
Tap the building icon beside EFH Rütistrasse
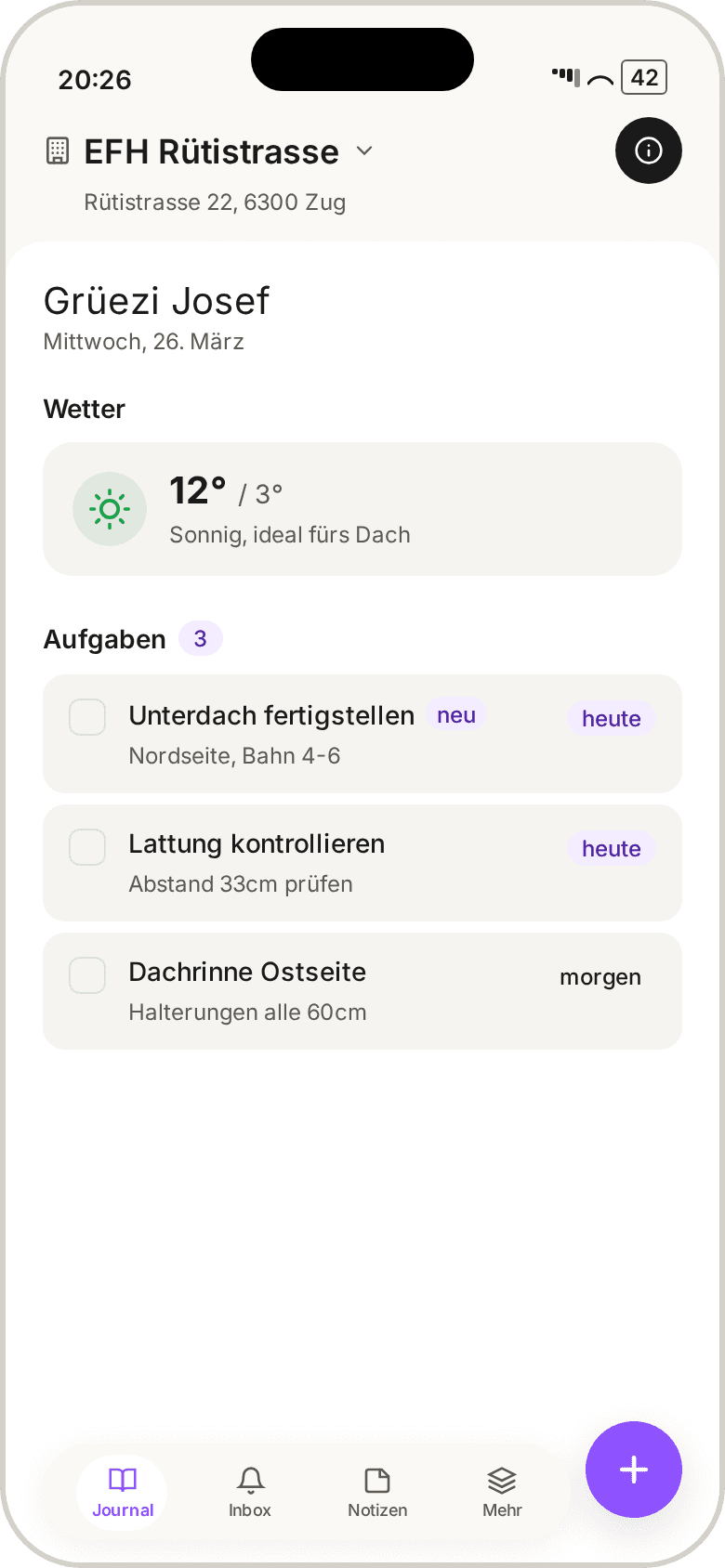click(x=57, y=150)
